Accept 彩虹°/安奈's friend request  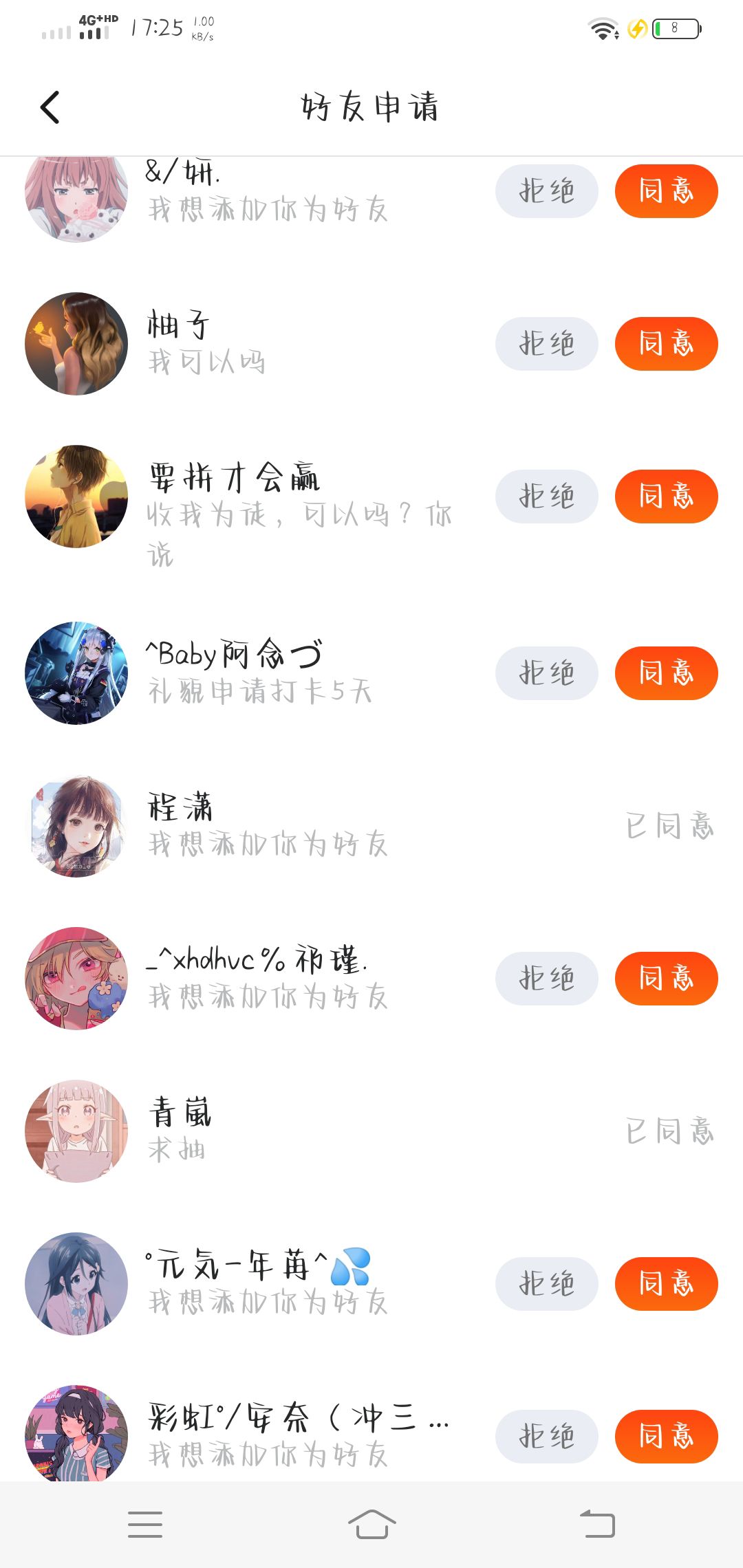(x=666, y=1437)
